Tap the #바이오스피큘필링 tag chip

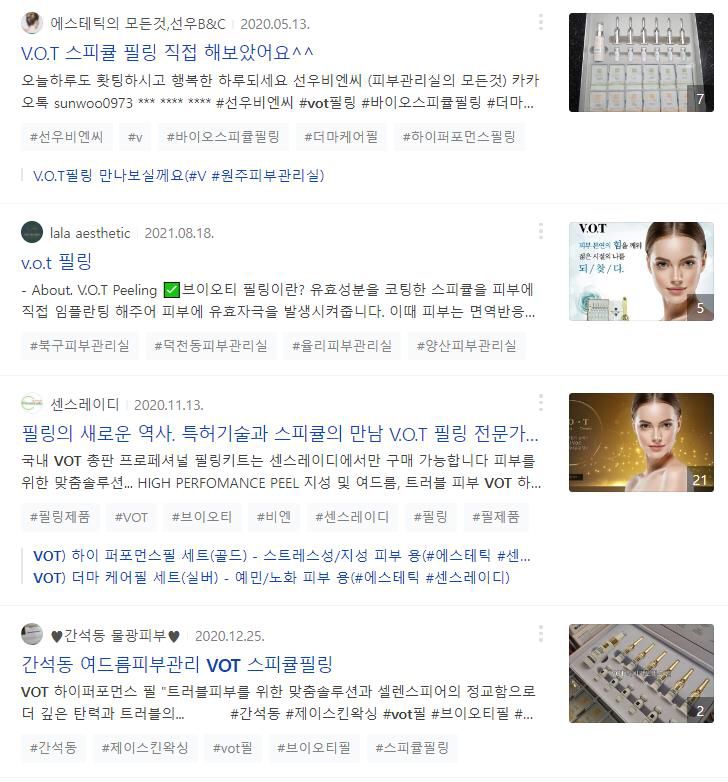pos(223,137)
